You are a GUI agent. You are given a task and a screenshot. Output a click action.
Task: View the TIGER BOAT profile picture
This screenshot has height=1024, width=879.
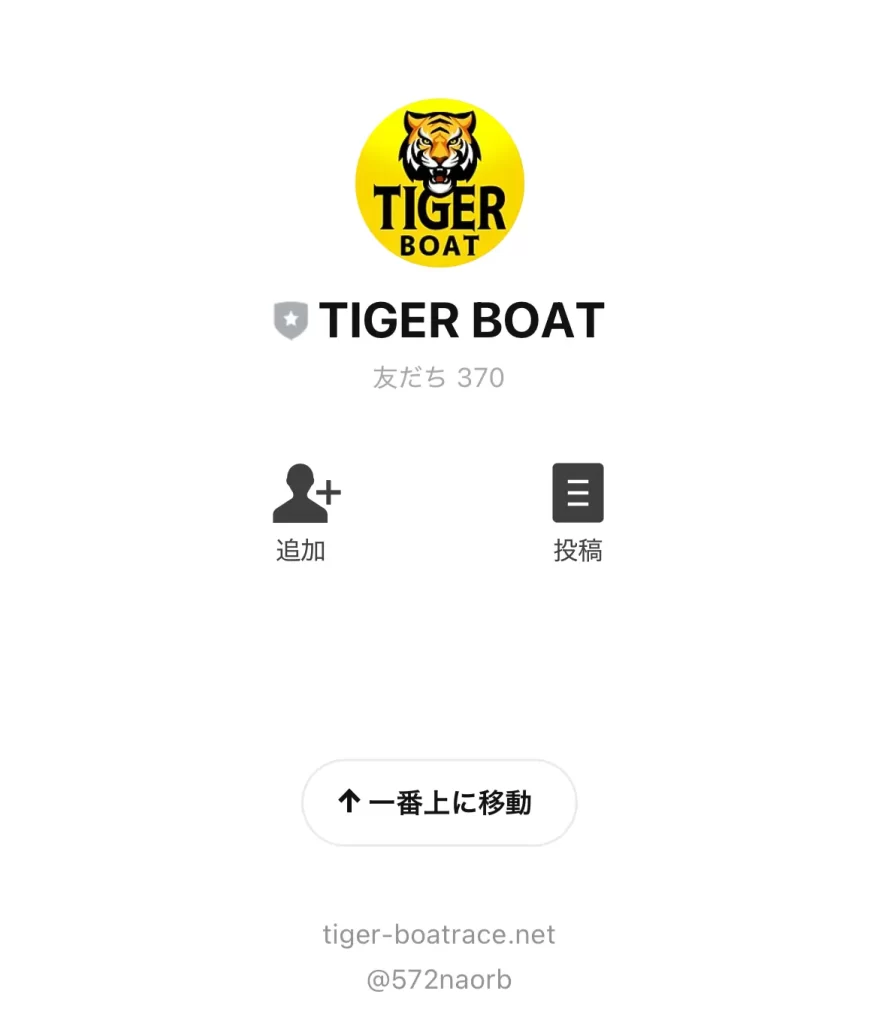(439, 183)
